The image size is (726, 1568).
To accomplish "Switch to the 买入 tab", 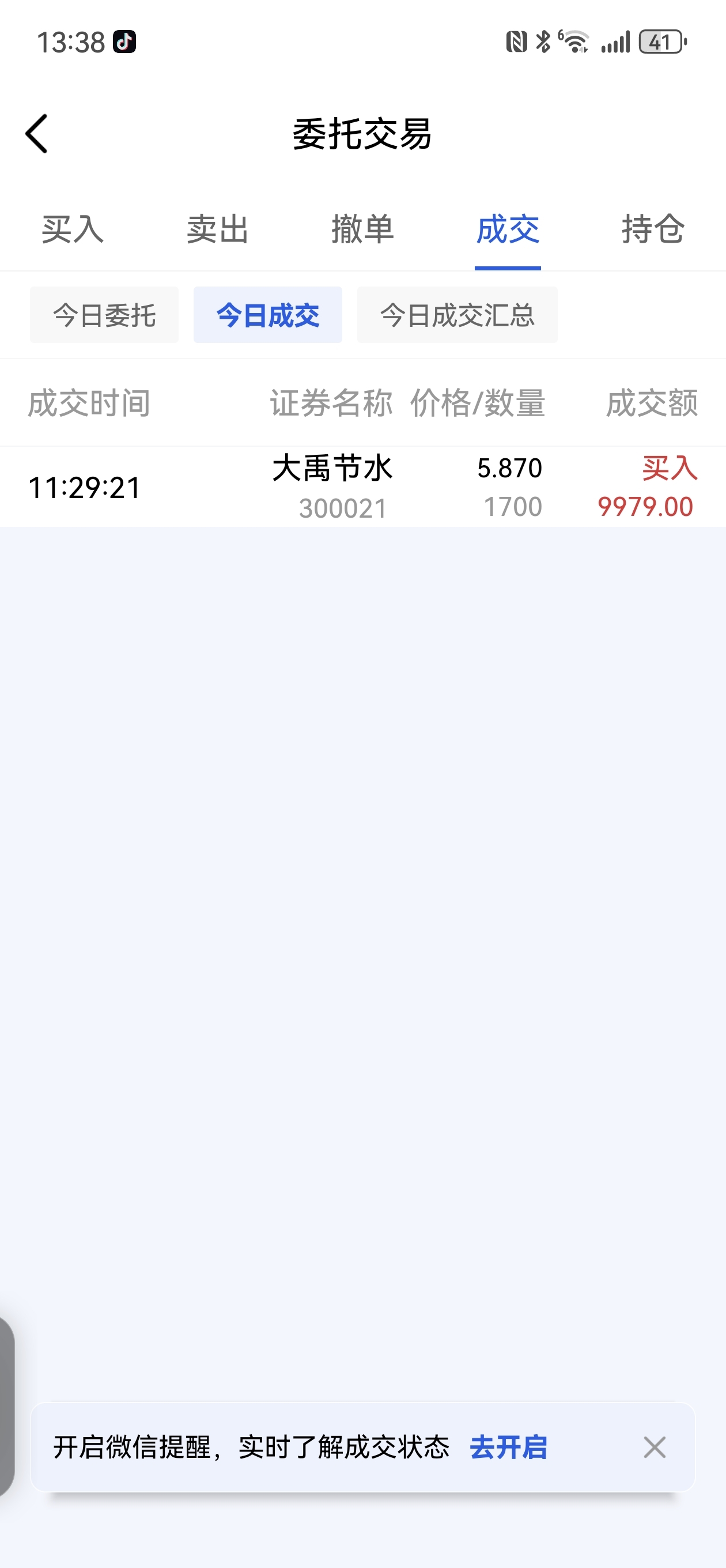I will (73, 229).
